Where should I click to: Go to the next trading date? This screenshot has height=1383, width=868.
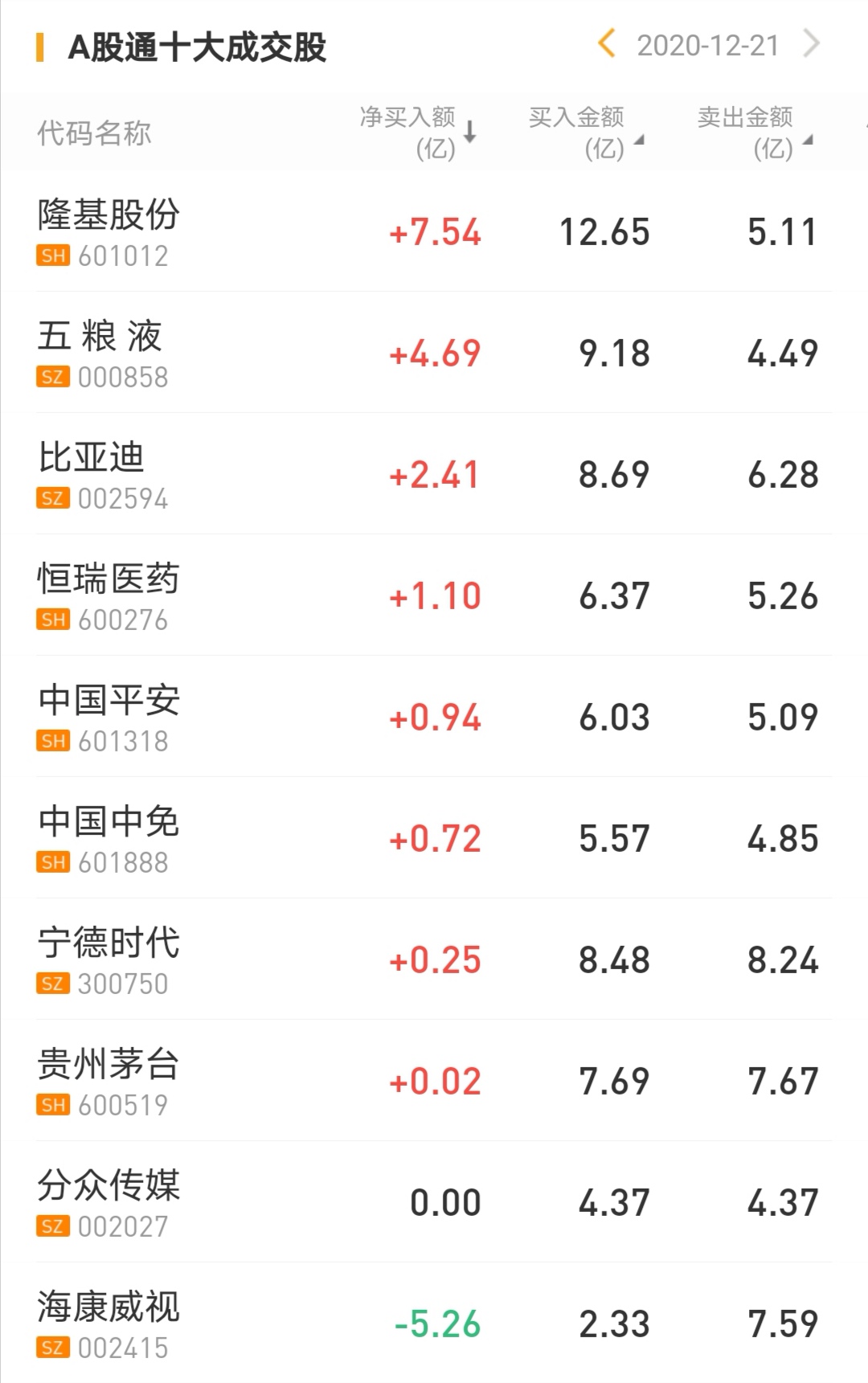pyautogui.click(x=812, y=44)
